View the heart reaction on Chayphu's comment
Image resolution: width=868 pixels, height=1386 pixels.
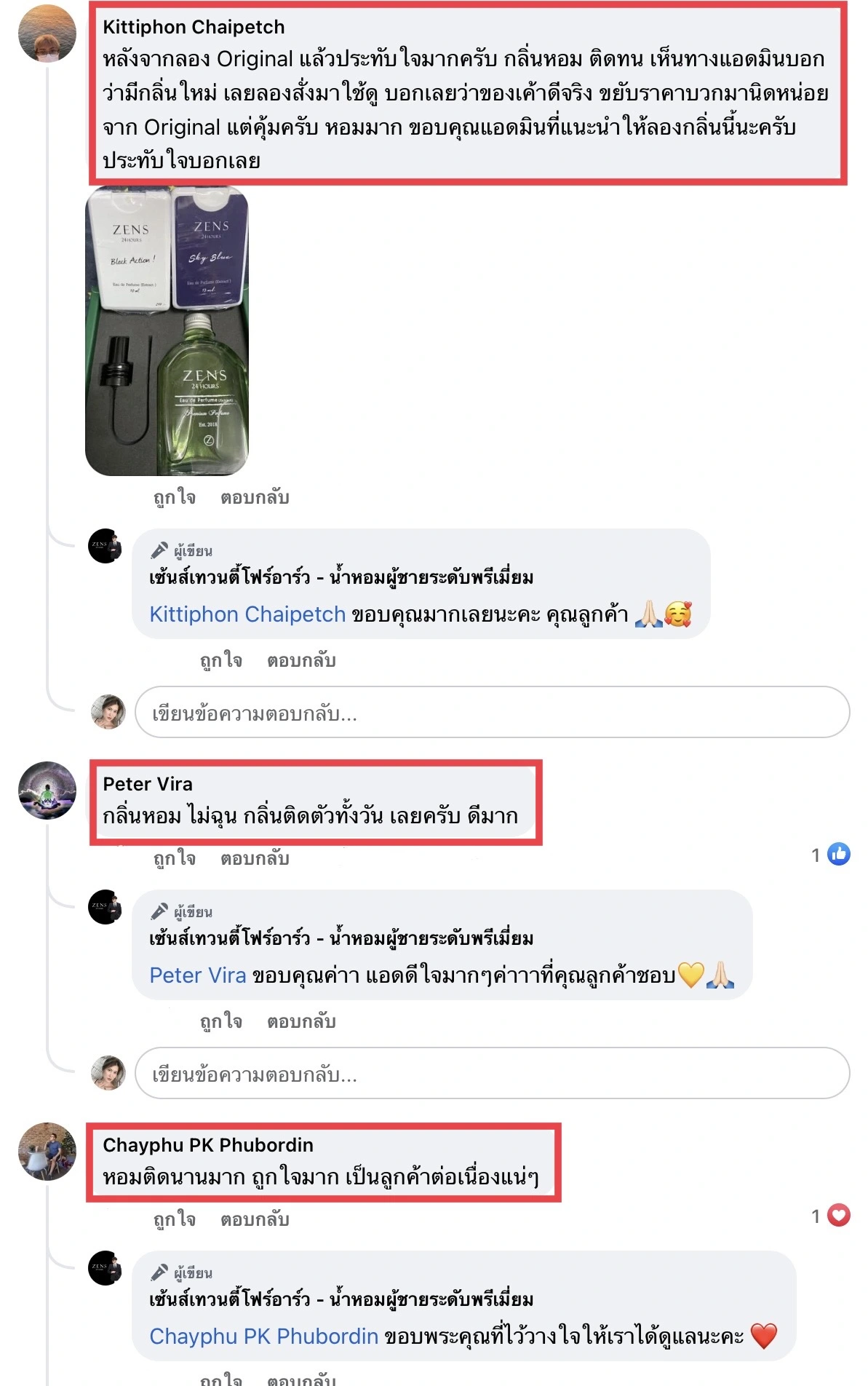838,1215
